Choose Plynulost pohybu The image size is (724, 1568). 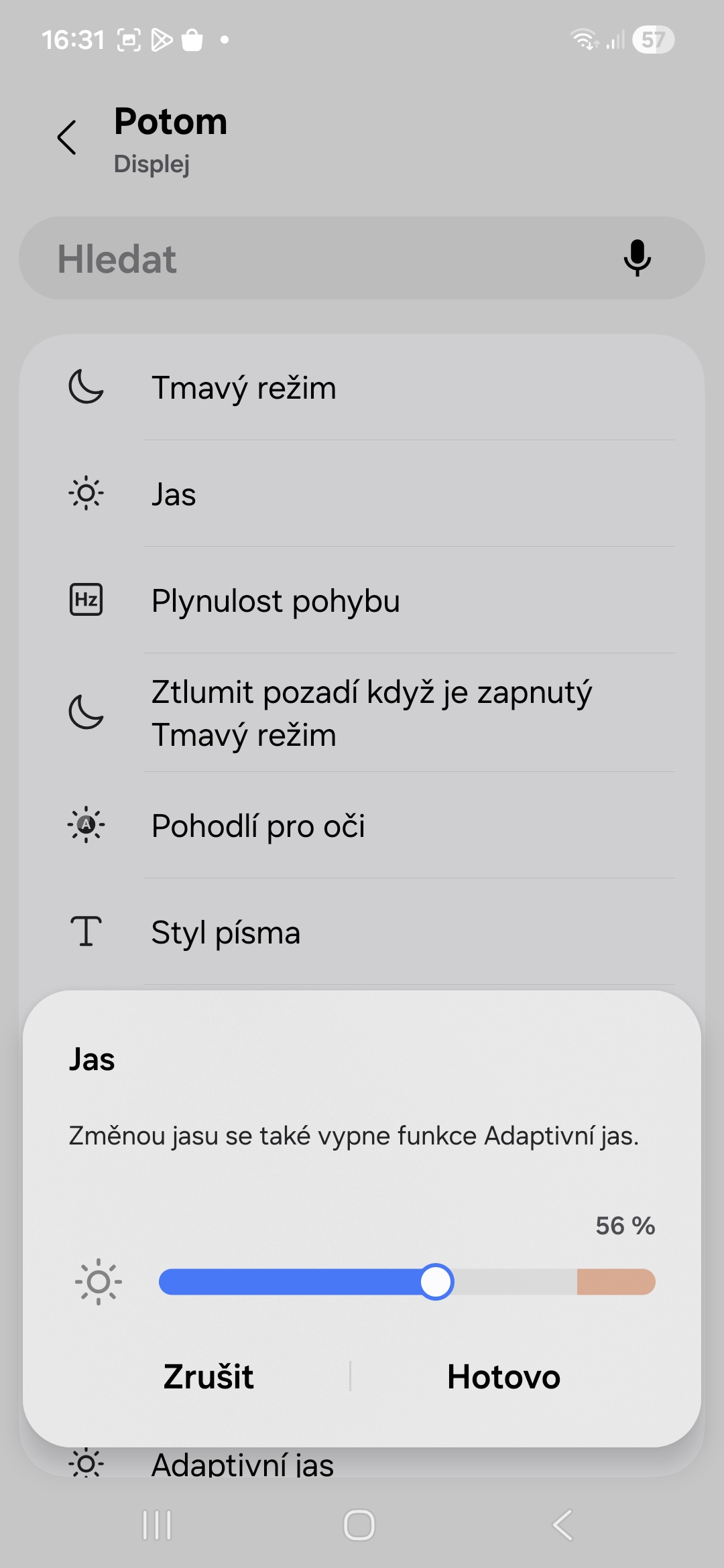[x=362, y=600]
